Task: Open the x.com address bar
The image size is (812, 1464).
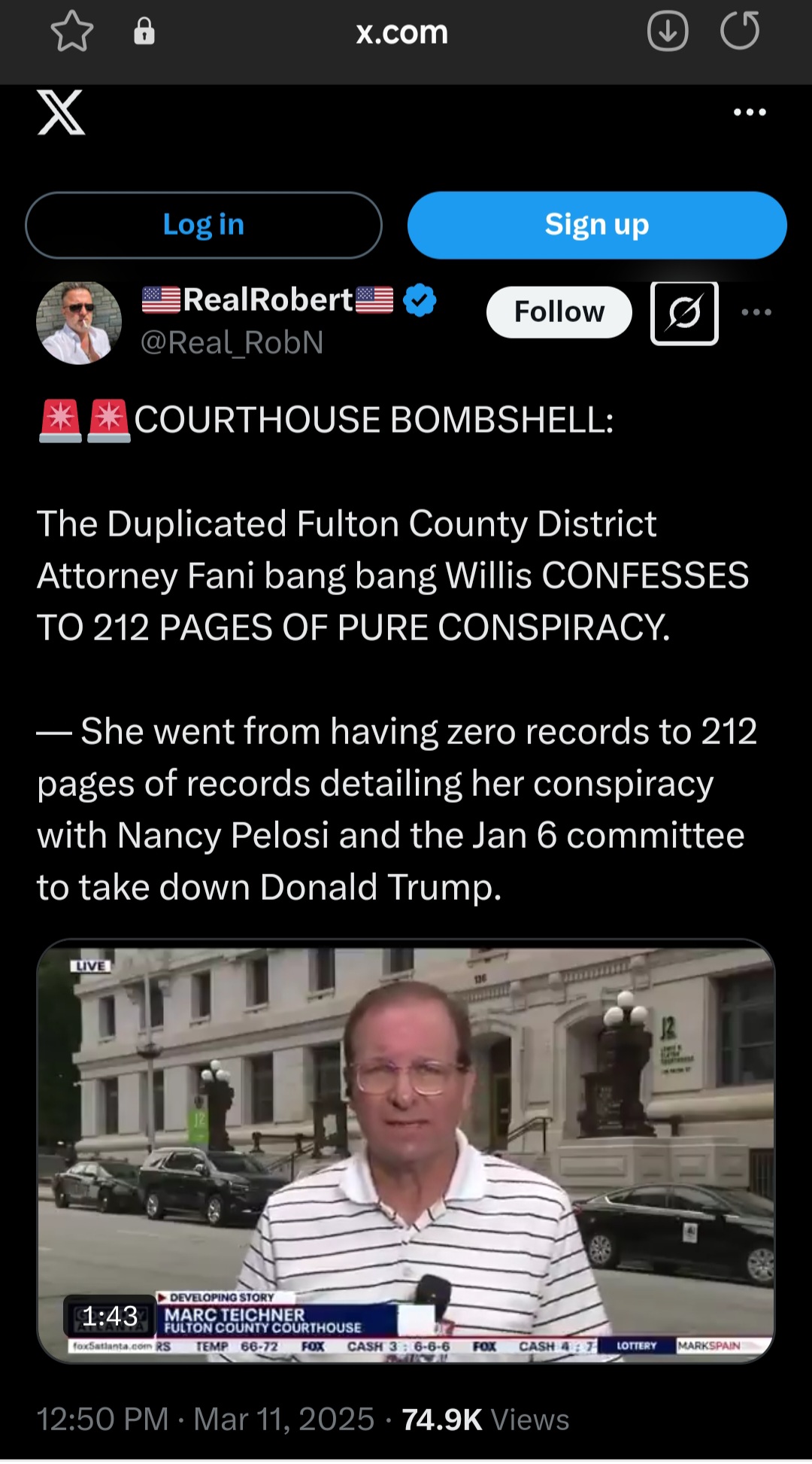Action: [x=401, y=32]
